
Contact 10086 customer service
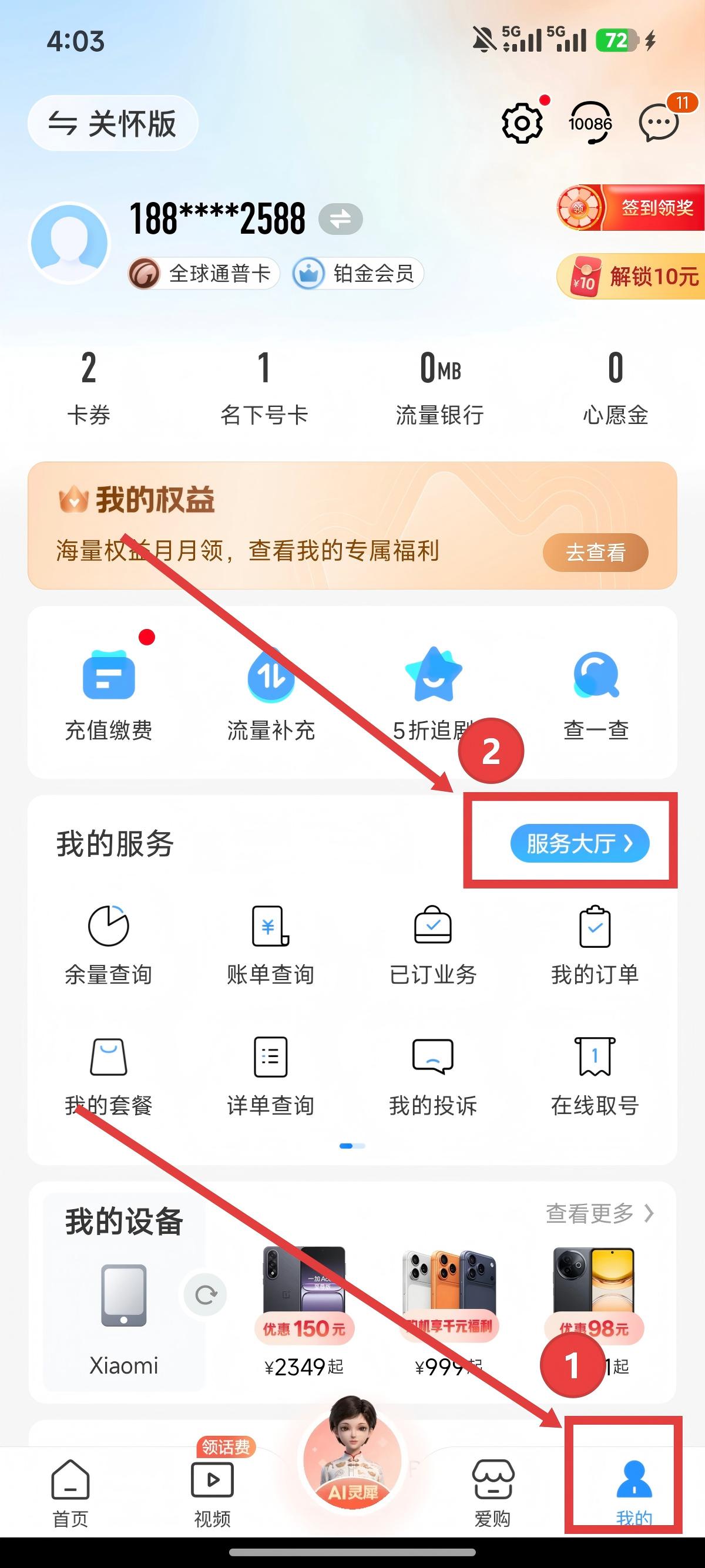coord(590,123)
